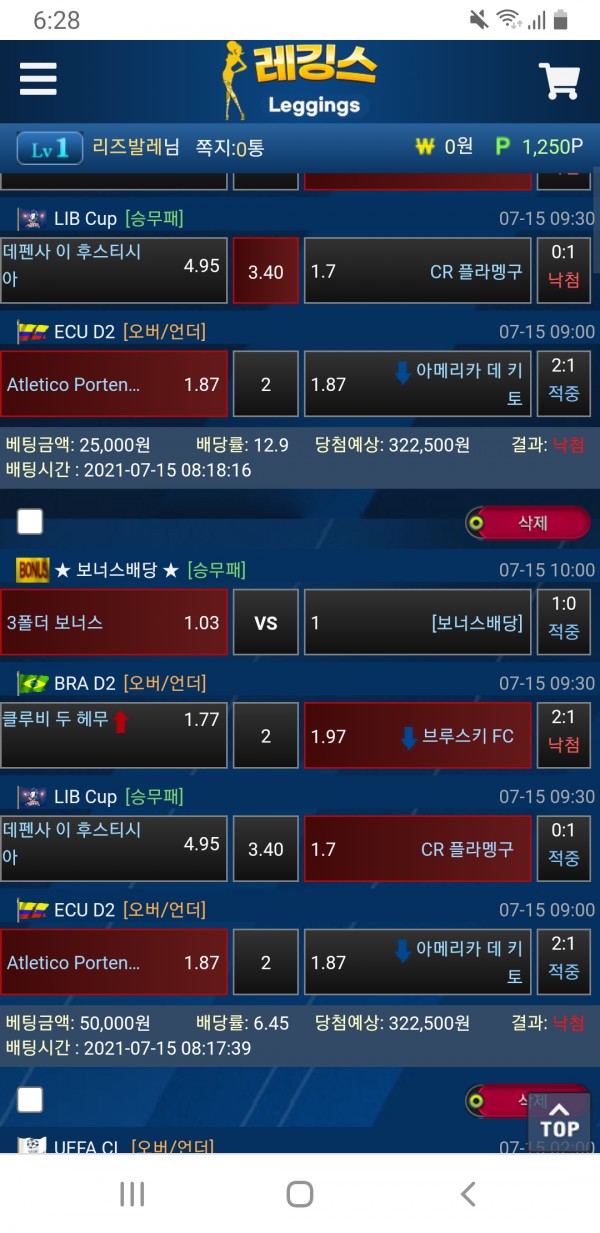600x1233 pixels.
Task: Delete the 50,000원 bet with 삭제 button
Action: point(527,522)
